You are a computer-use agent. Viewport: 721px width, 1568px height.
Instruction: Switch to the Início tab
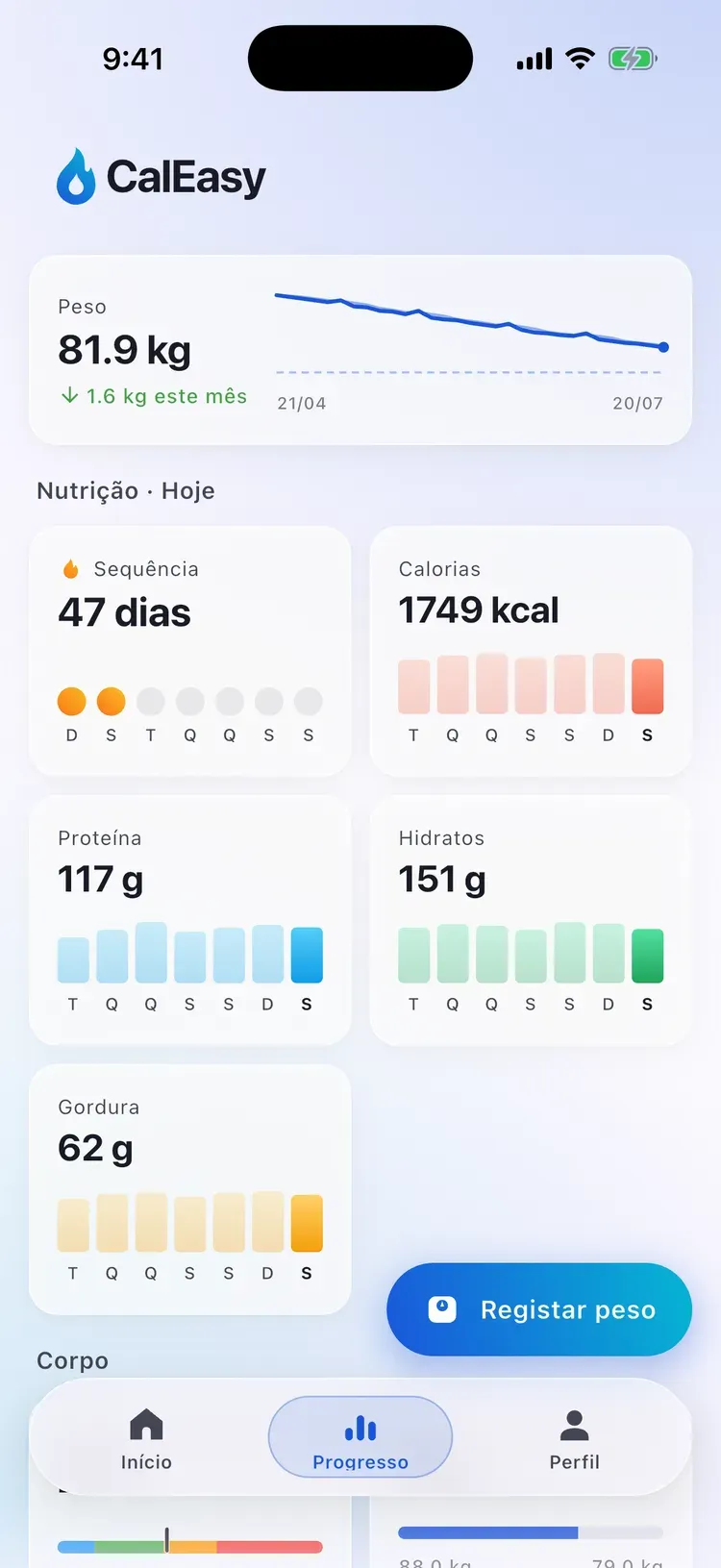coord(146,1438)
